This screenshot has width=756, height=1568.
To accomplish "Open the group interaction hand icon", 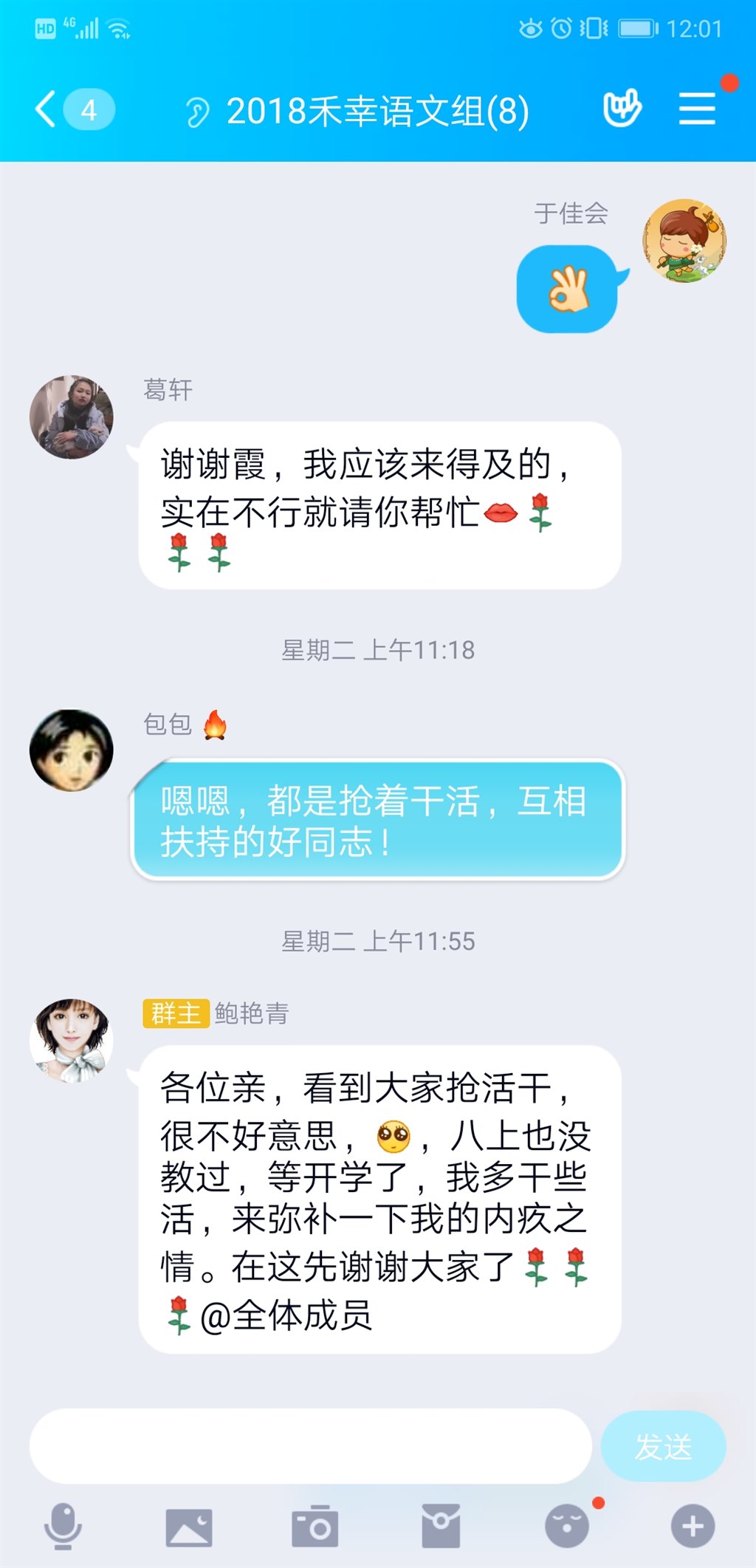I will click(x=622, y=109).
